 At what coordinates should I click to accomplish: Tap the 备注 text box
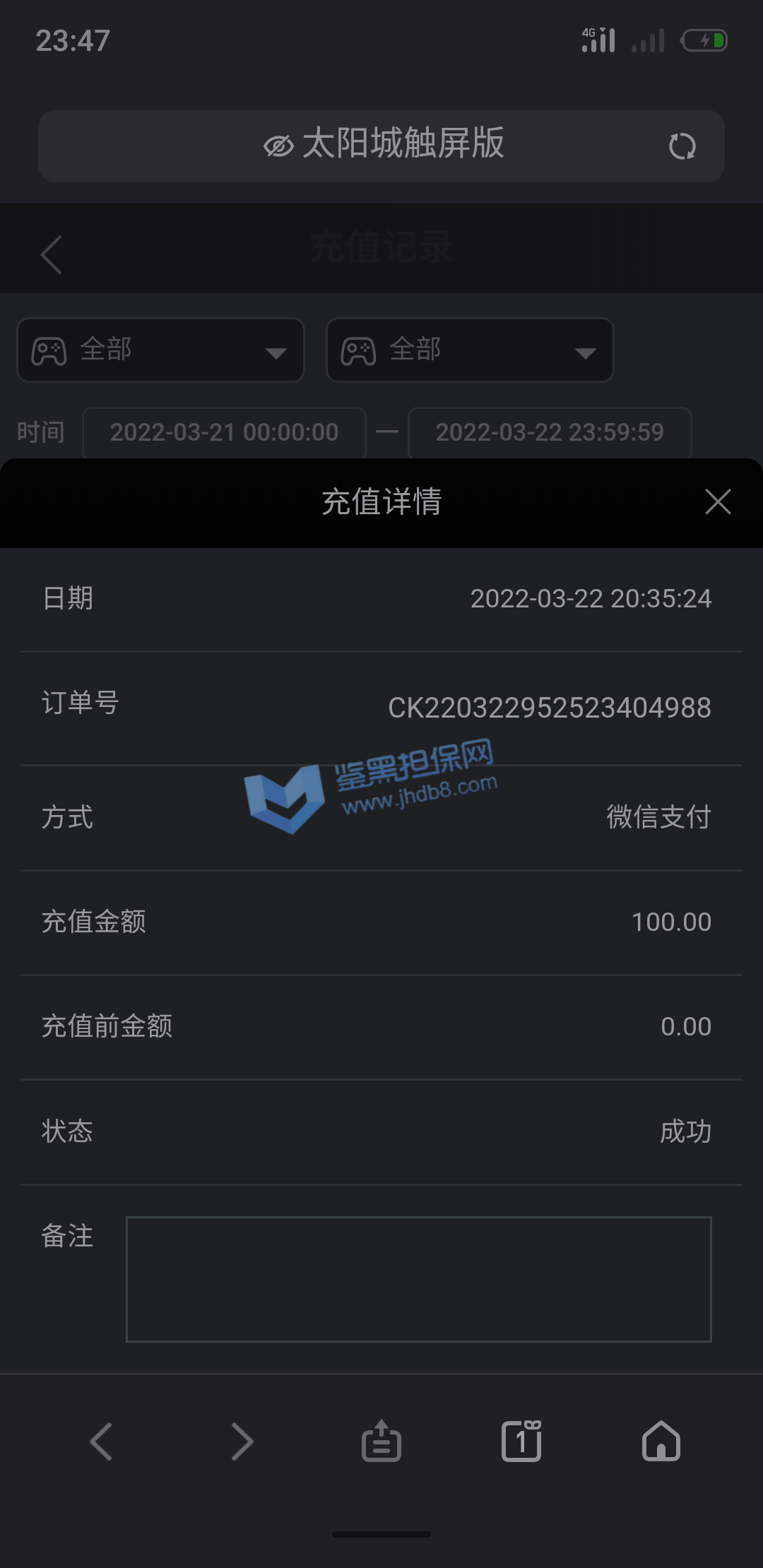tap(418, 1278)
